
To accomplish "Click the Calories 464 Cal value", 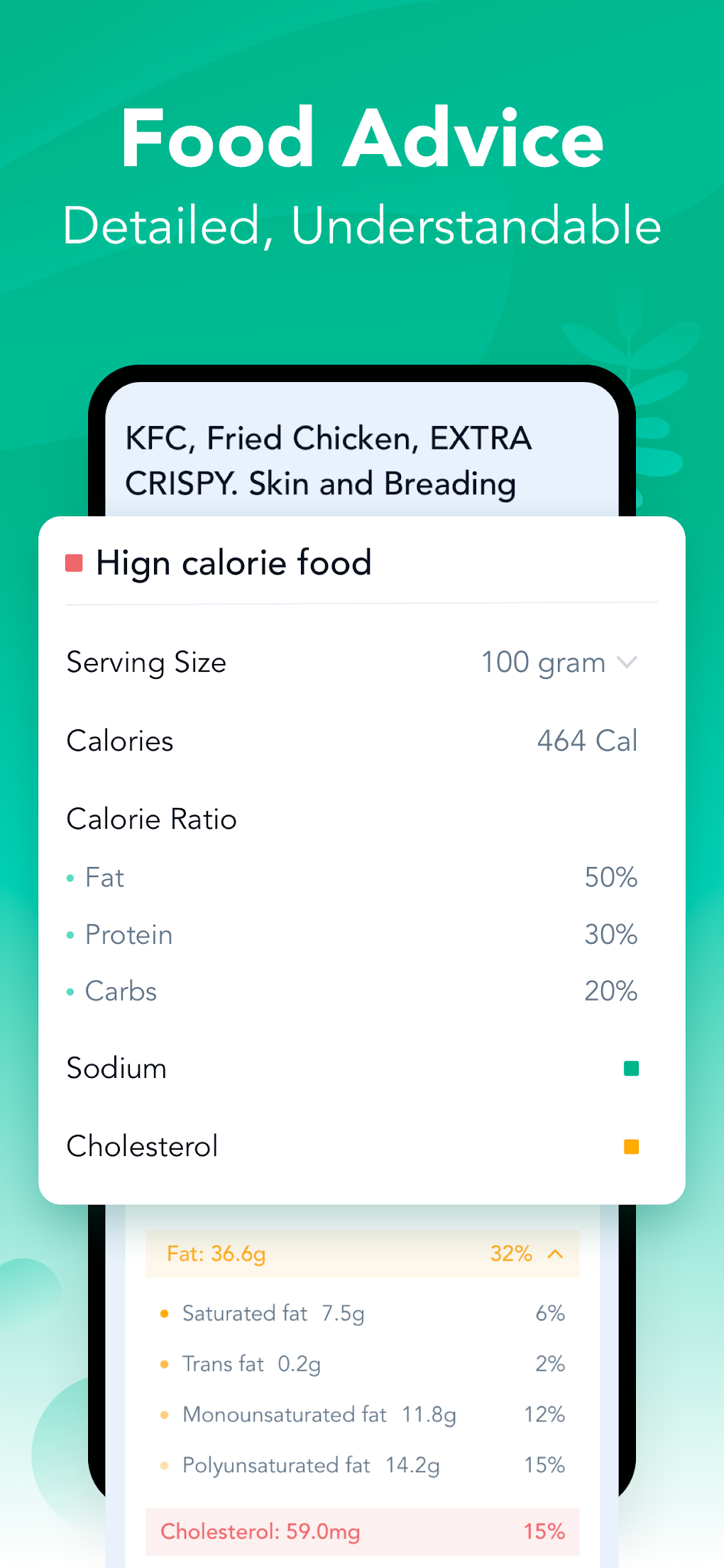I will 586,741.
